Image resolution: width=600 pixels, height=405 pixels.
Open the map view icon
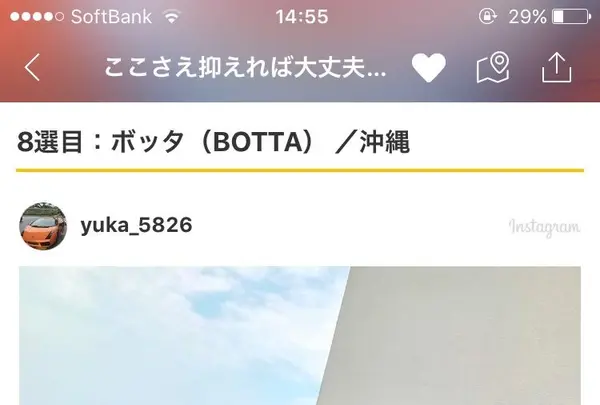492,68
